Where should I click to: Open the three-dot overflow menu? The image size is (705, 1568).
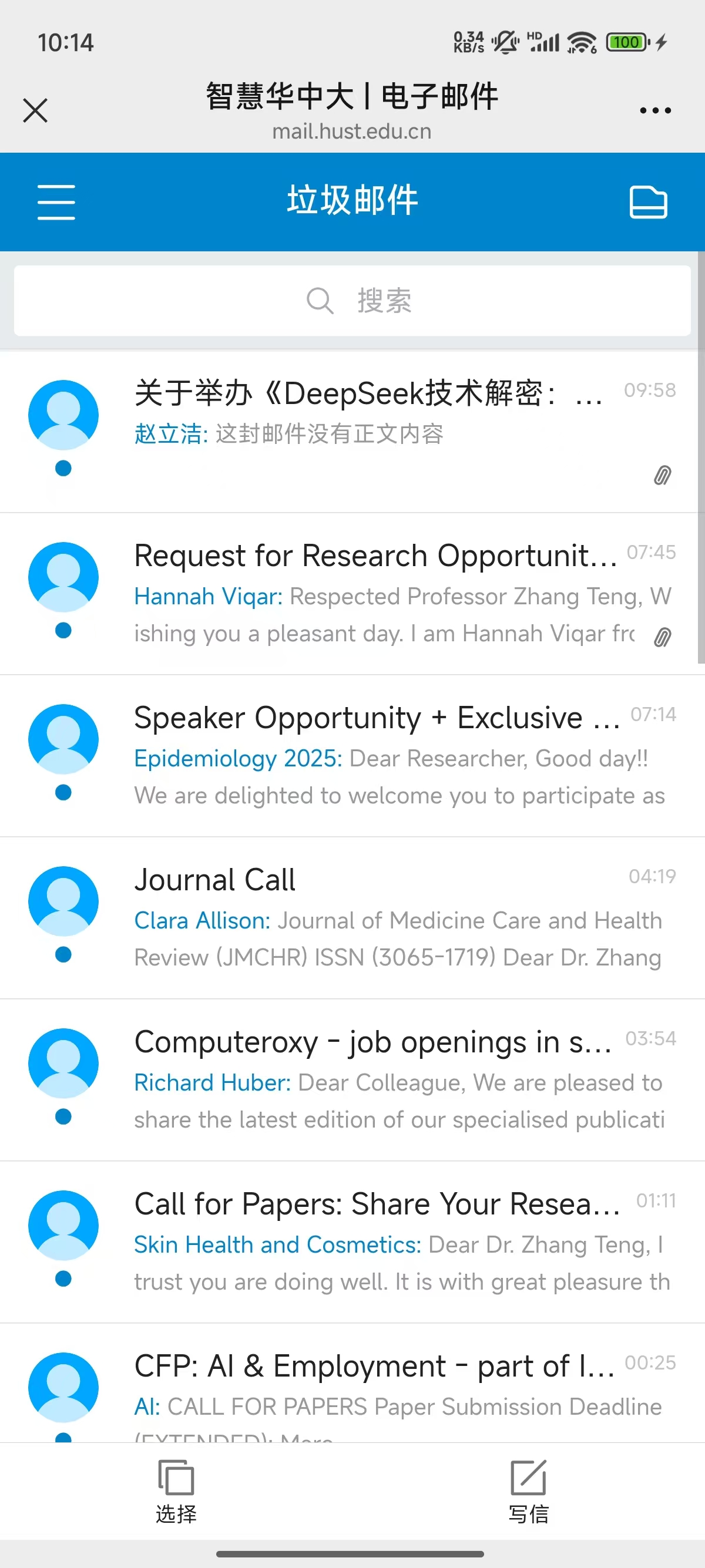(655, 111)
